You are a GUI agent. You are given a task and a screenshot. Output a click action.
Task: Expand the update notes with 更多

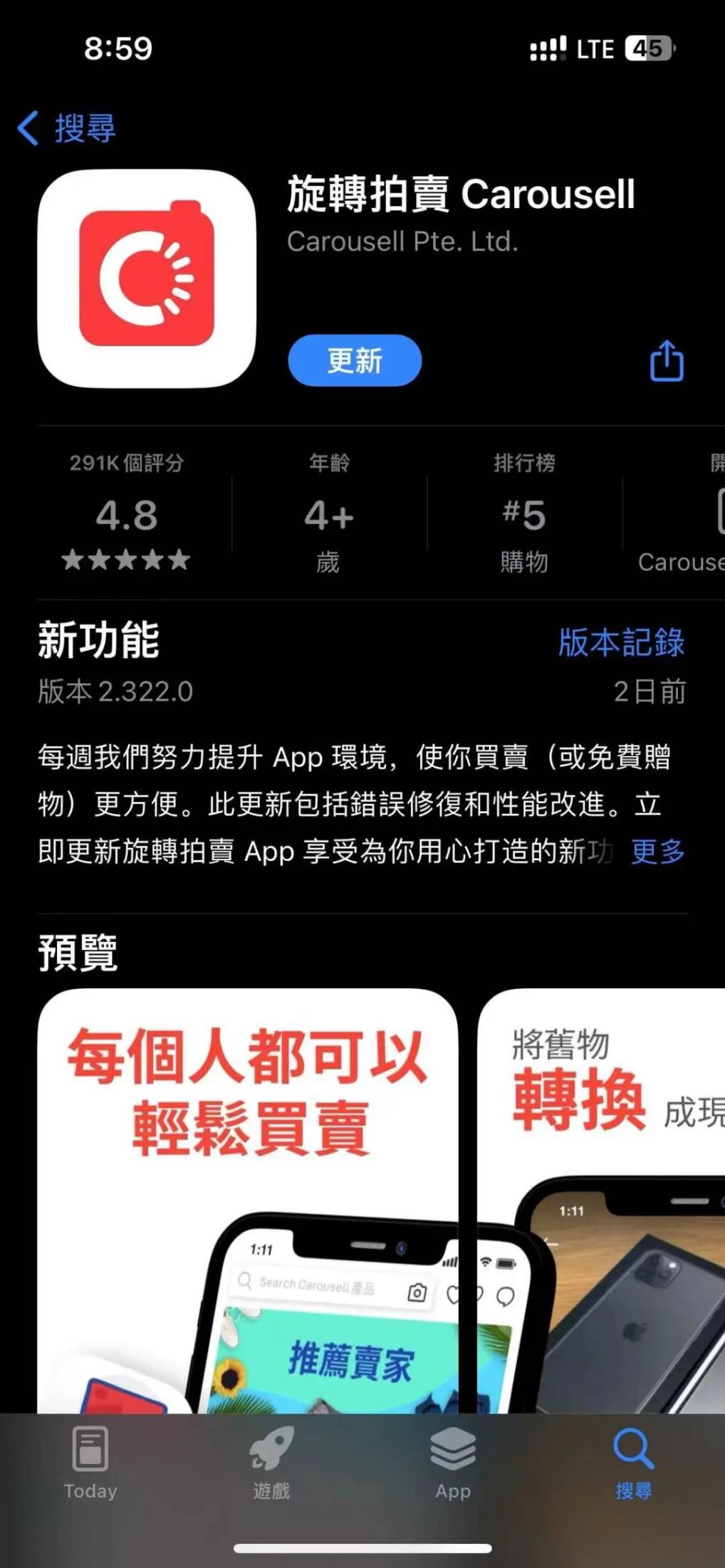click(x=657, y=851)
